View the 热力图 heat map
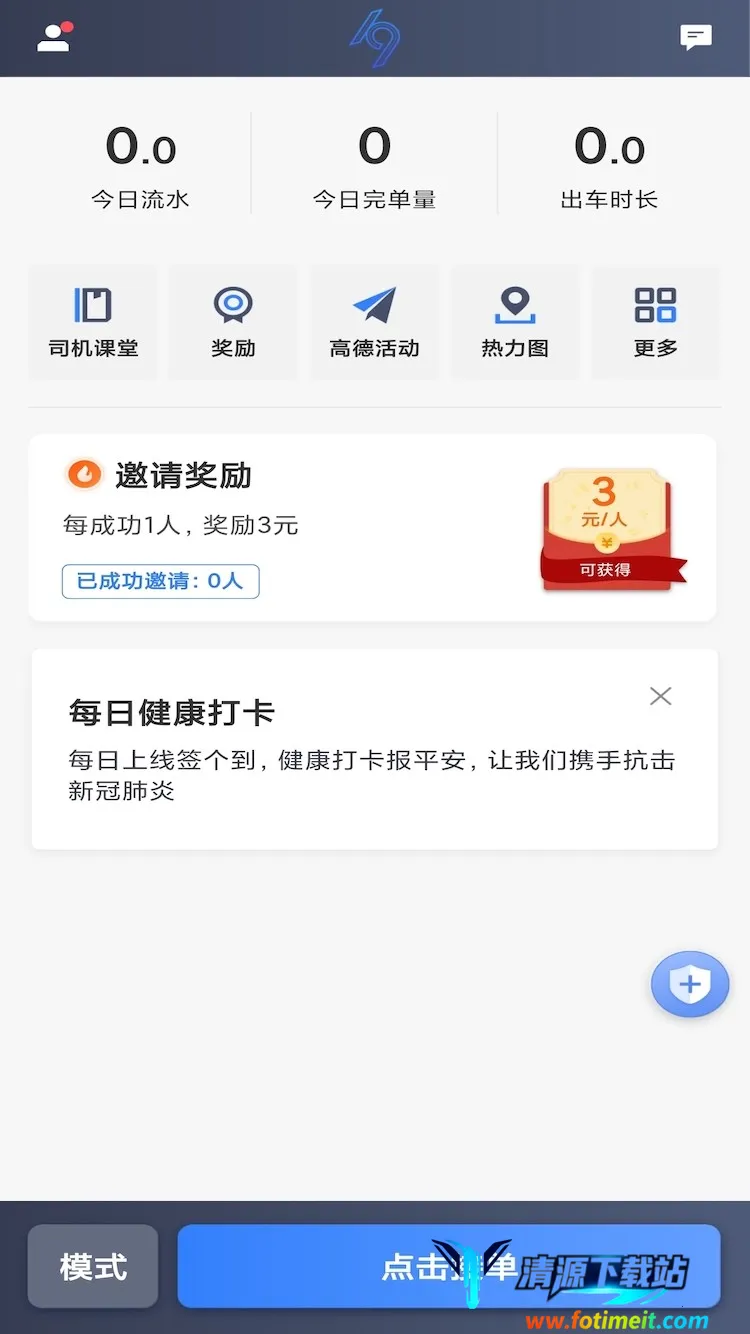This screenshot has height=1334, width=750. pos(515,322)
